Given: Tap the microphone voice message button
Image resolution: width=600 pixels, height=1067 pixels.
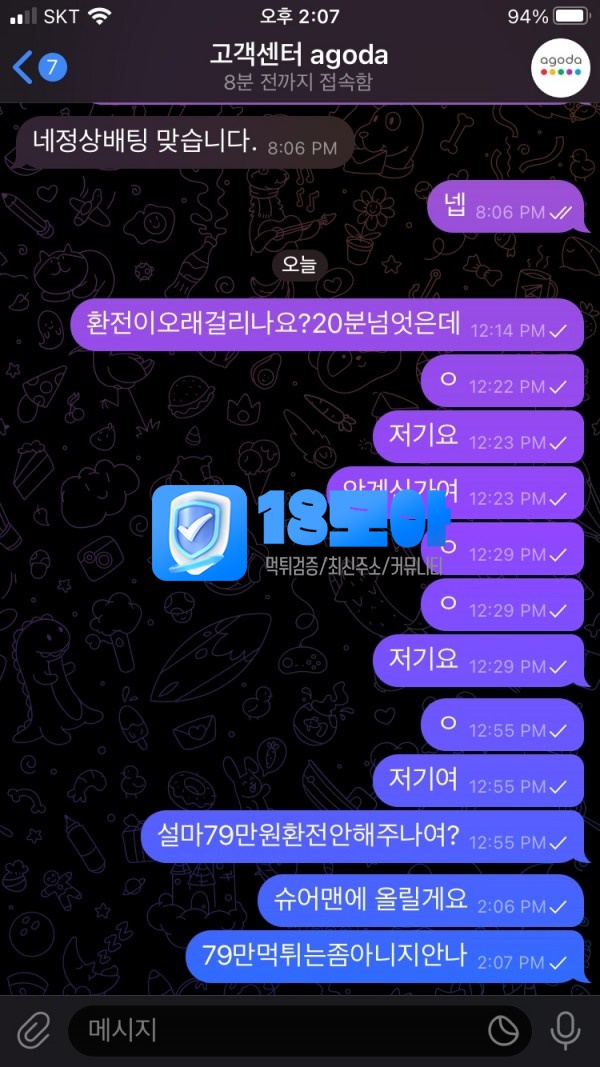Looking at the screenshot, I should [566, 1029].
